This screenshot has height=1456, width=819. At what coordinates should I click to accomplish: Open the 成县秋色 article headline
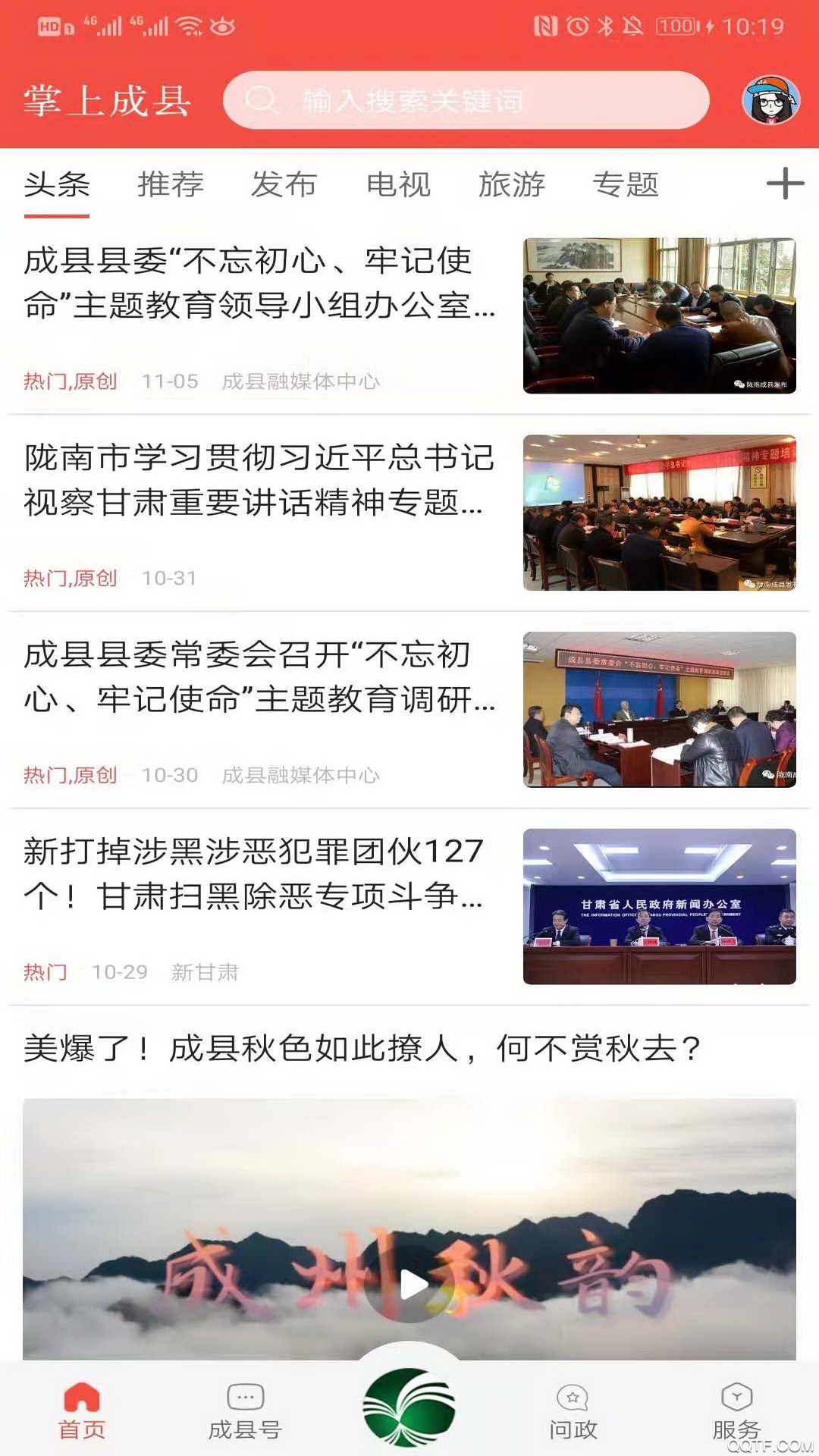[x=362, y=1050]
